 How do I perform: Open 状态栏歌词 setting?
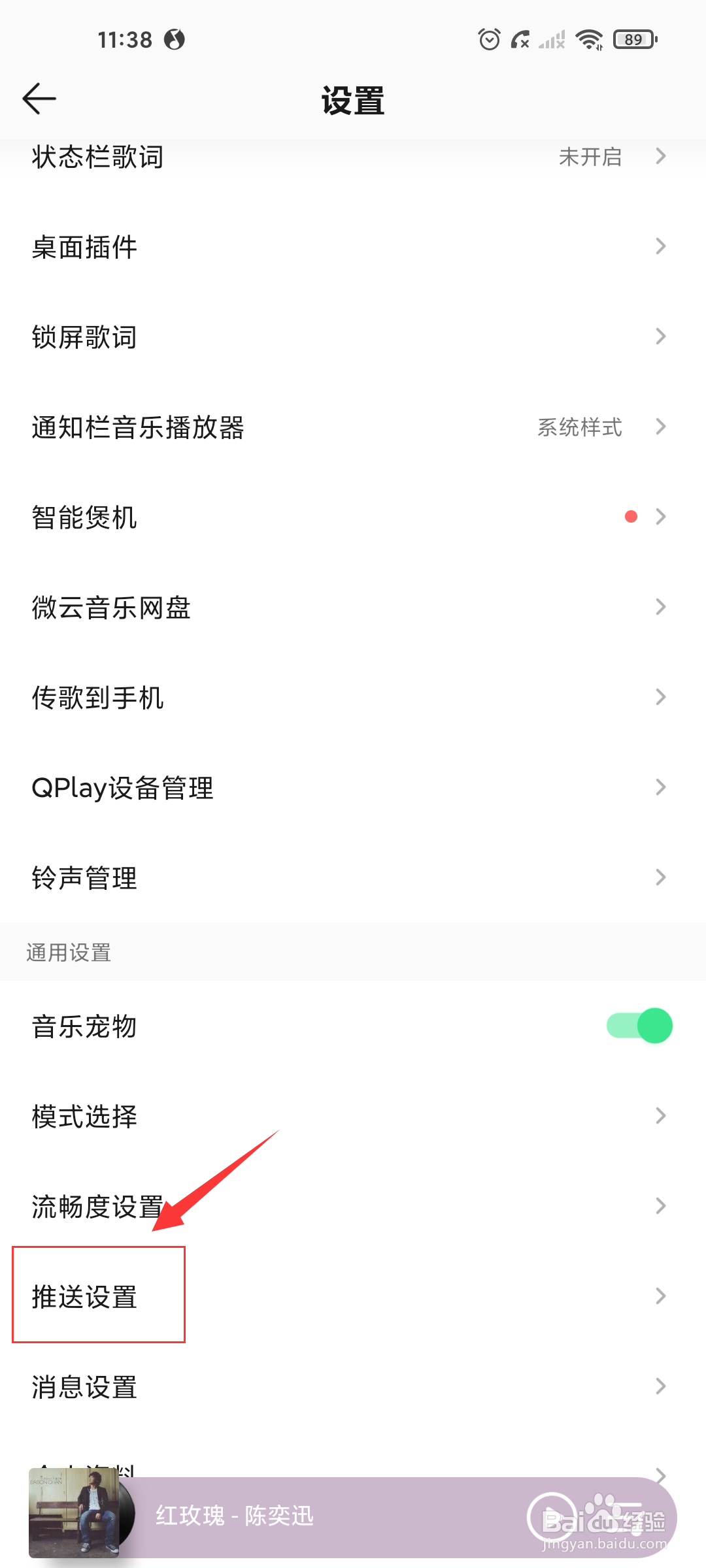click(x=353, y=157)
